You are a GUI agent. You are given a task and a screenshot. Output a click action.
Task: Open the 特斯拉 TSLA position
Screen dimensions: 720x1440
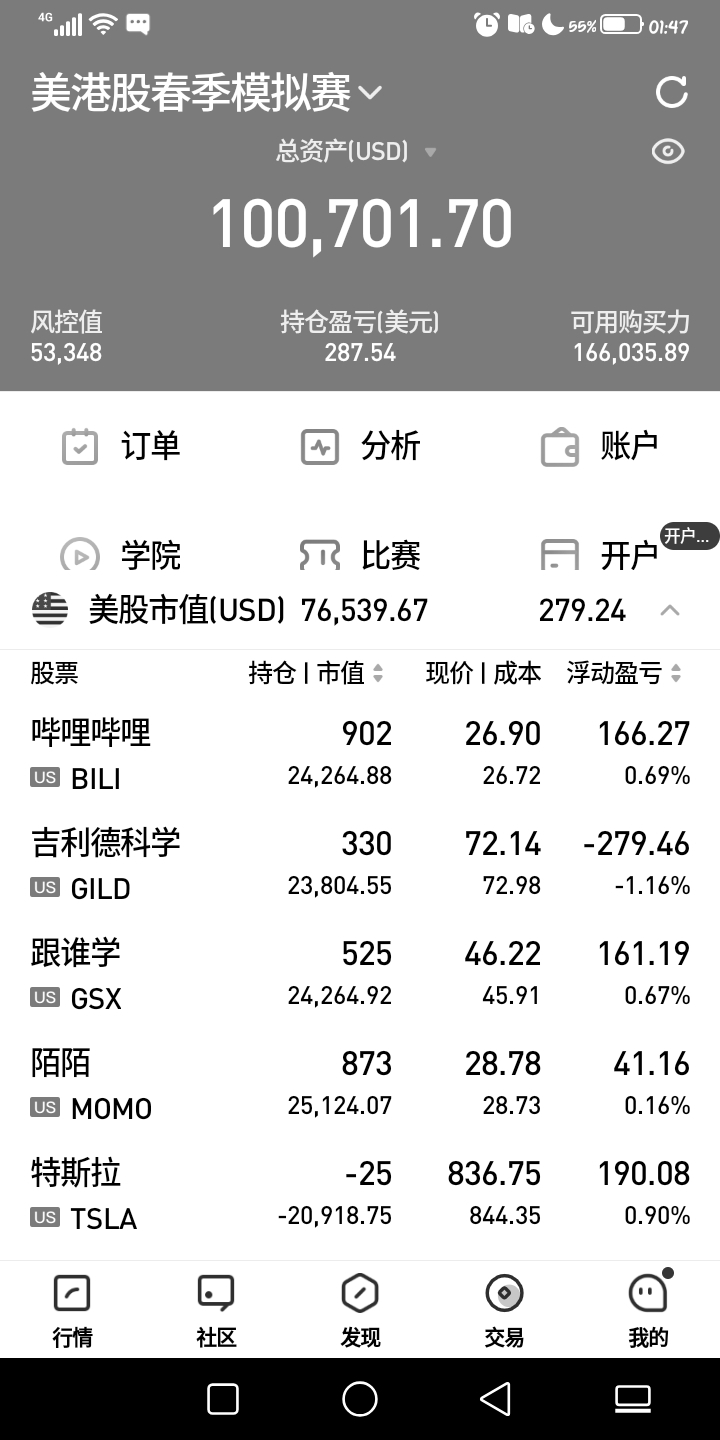(360, 1194)
